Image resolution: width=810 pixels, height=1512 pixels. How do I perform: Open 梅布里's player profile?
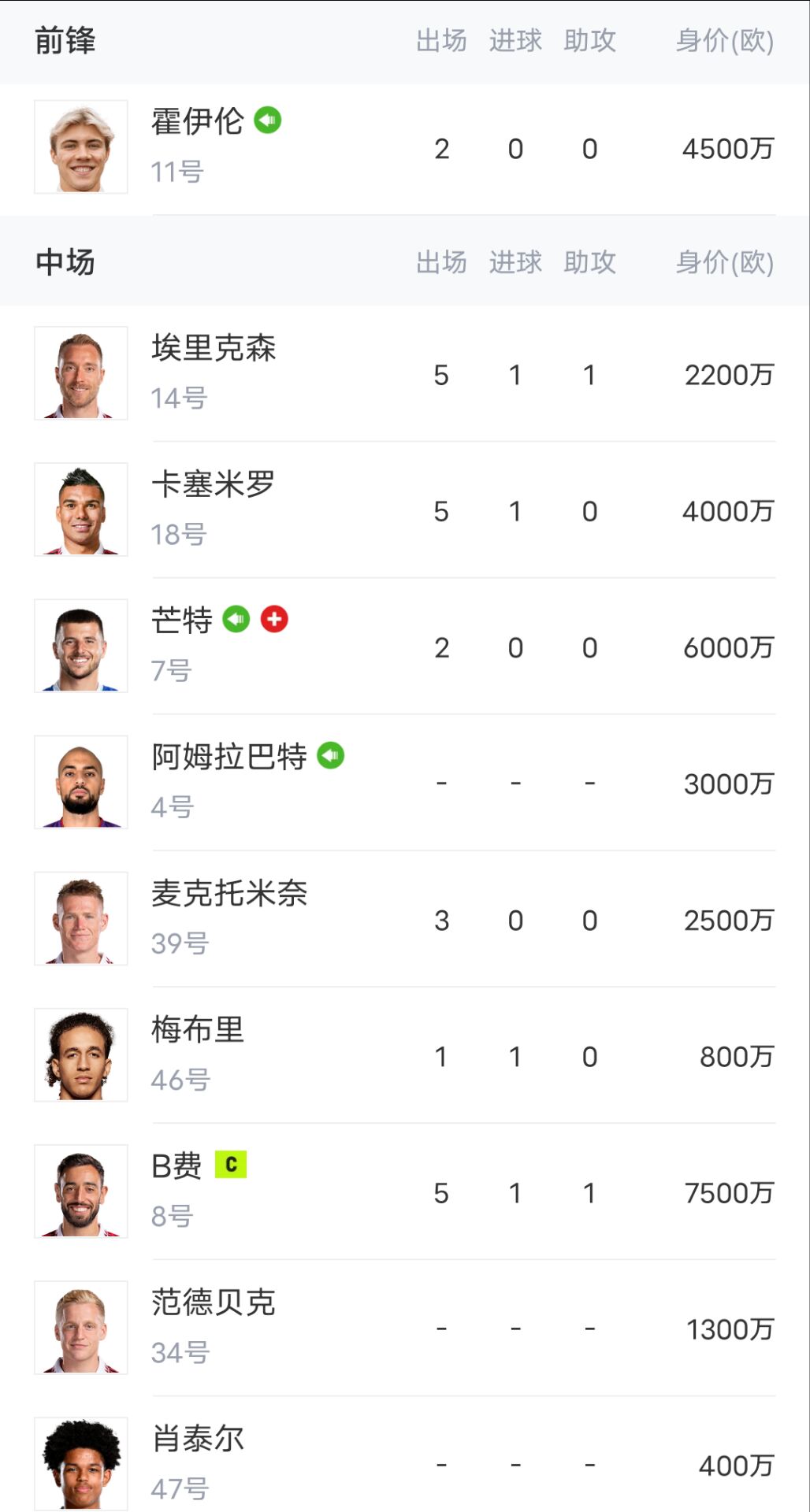click(405, 1054)
